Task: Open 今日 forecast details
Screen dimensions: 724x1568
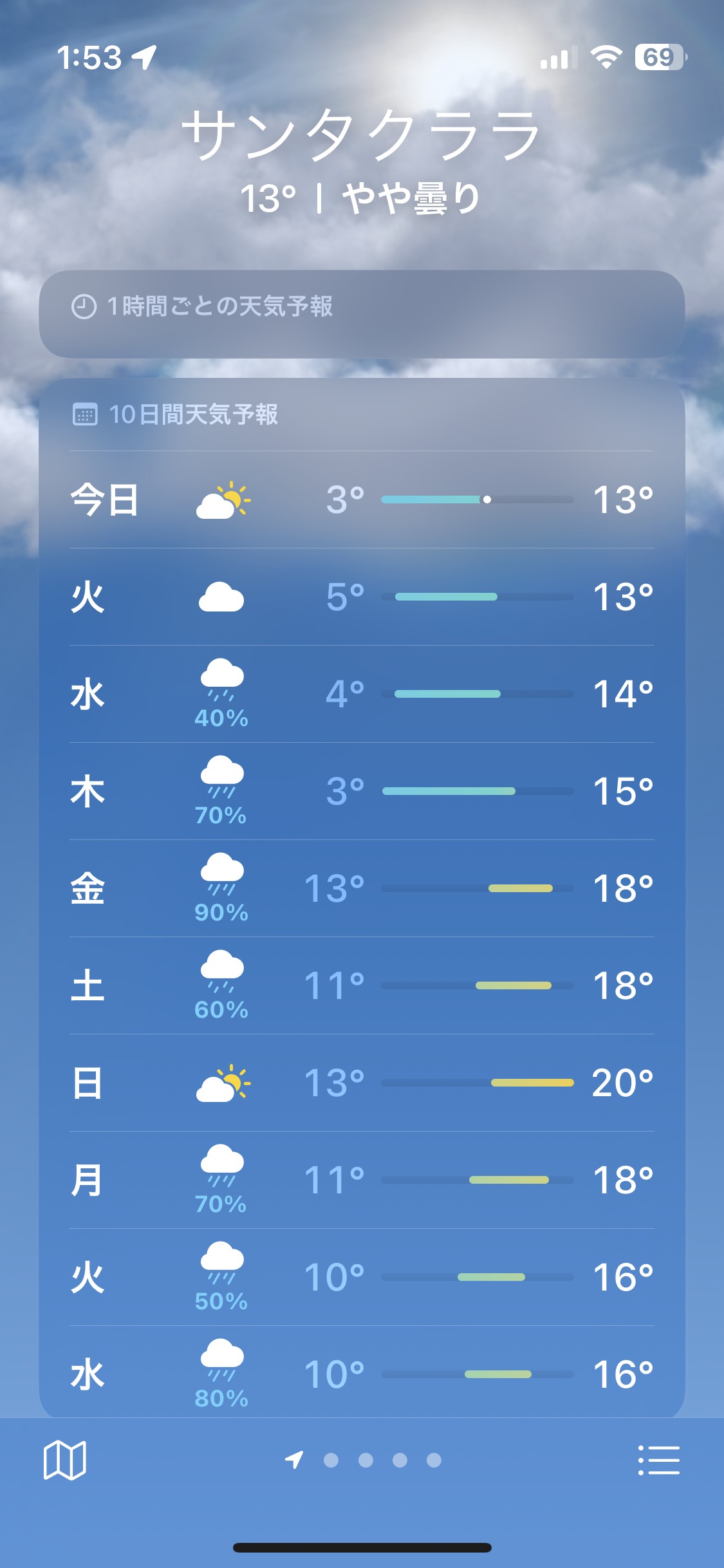Action: (x=362, y=499)
